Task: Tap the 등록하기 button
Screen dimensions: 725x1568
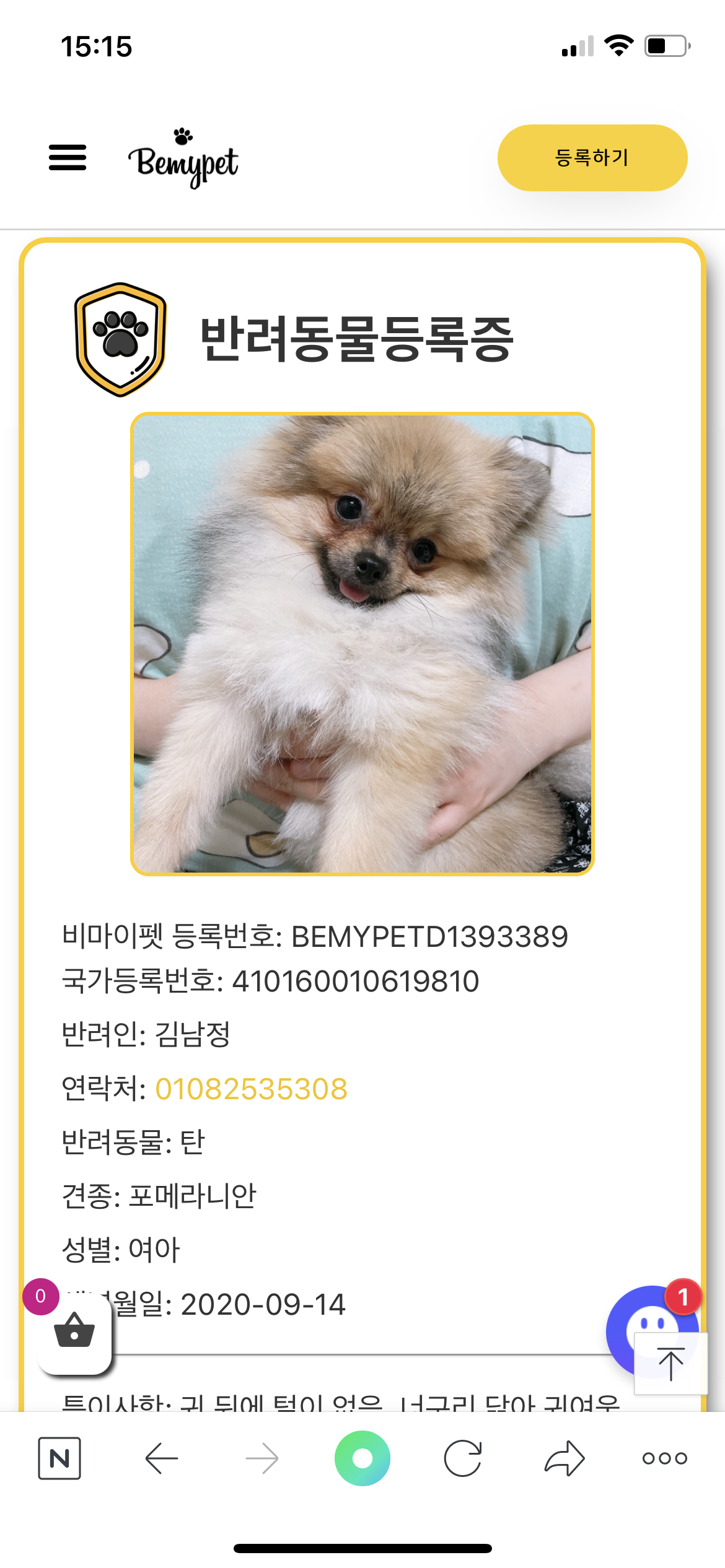Action: pyautogui.click(x=592, y=158)
